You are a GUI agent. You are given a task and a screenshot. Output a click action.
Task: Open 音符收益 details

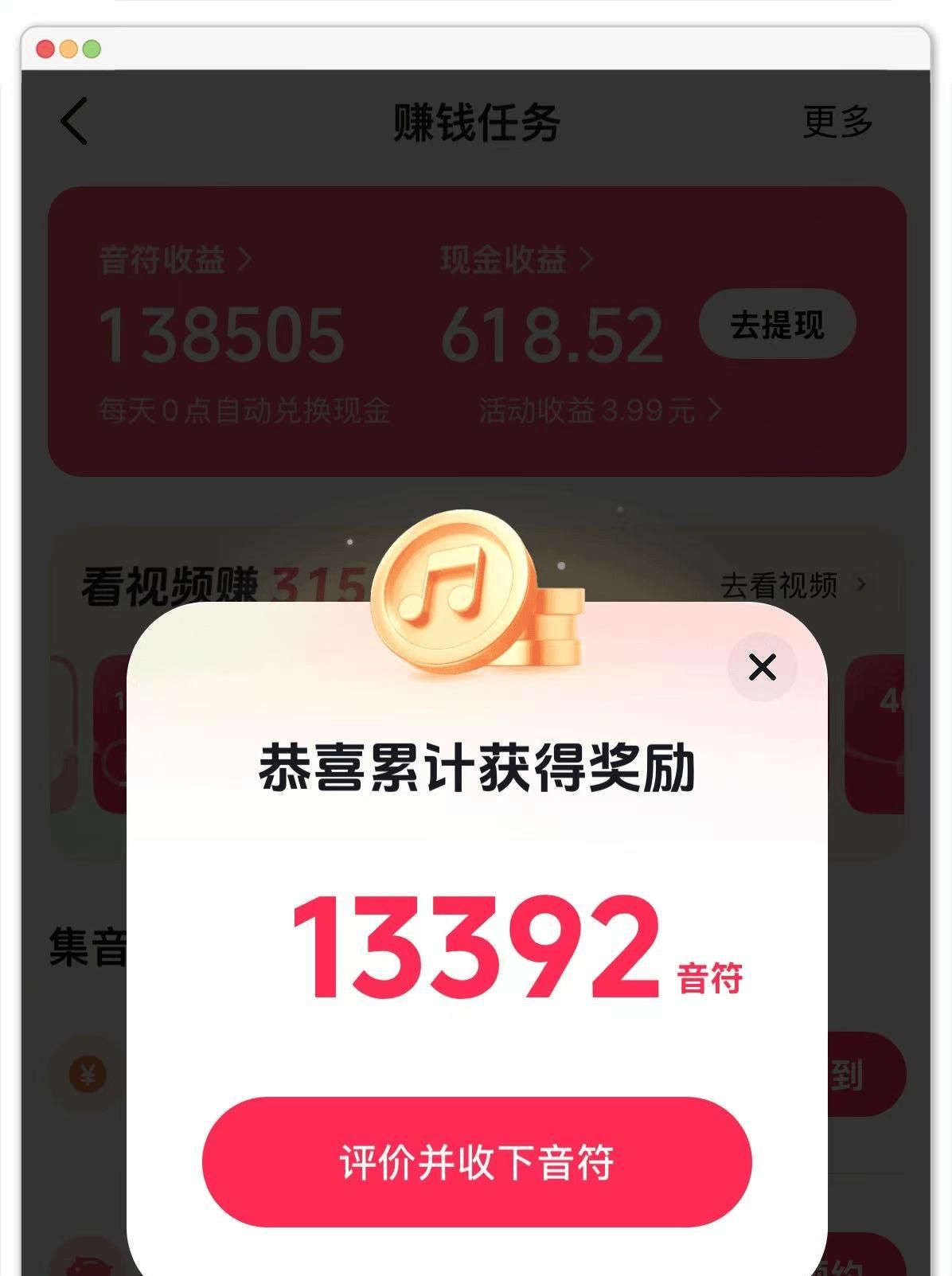tap(175, 259)
